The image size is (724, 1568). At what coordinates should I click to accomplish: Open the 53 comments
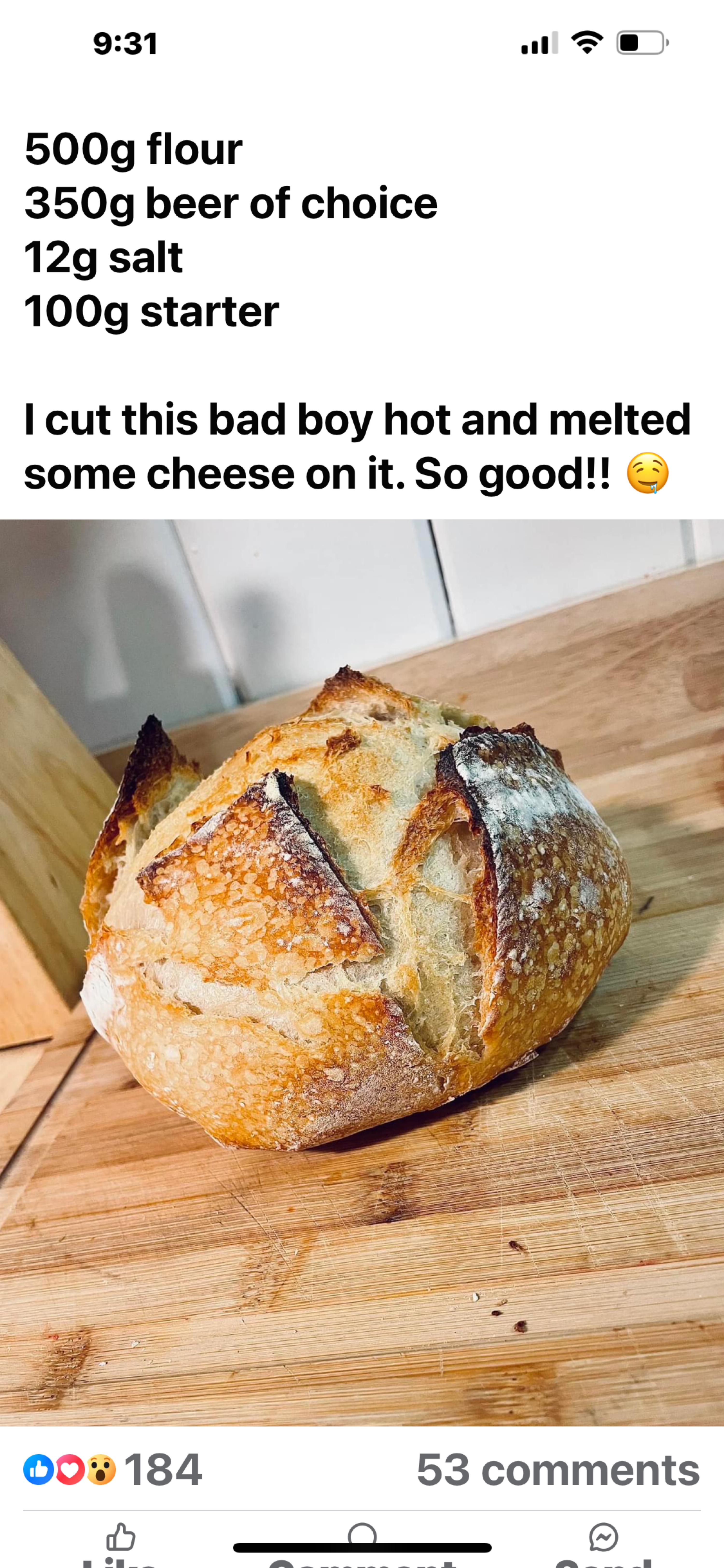[x=558, y=1470]
